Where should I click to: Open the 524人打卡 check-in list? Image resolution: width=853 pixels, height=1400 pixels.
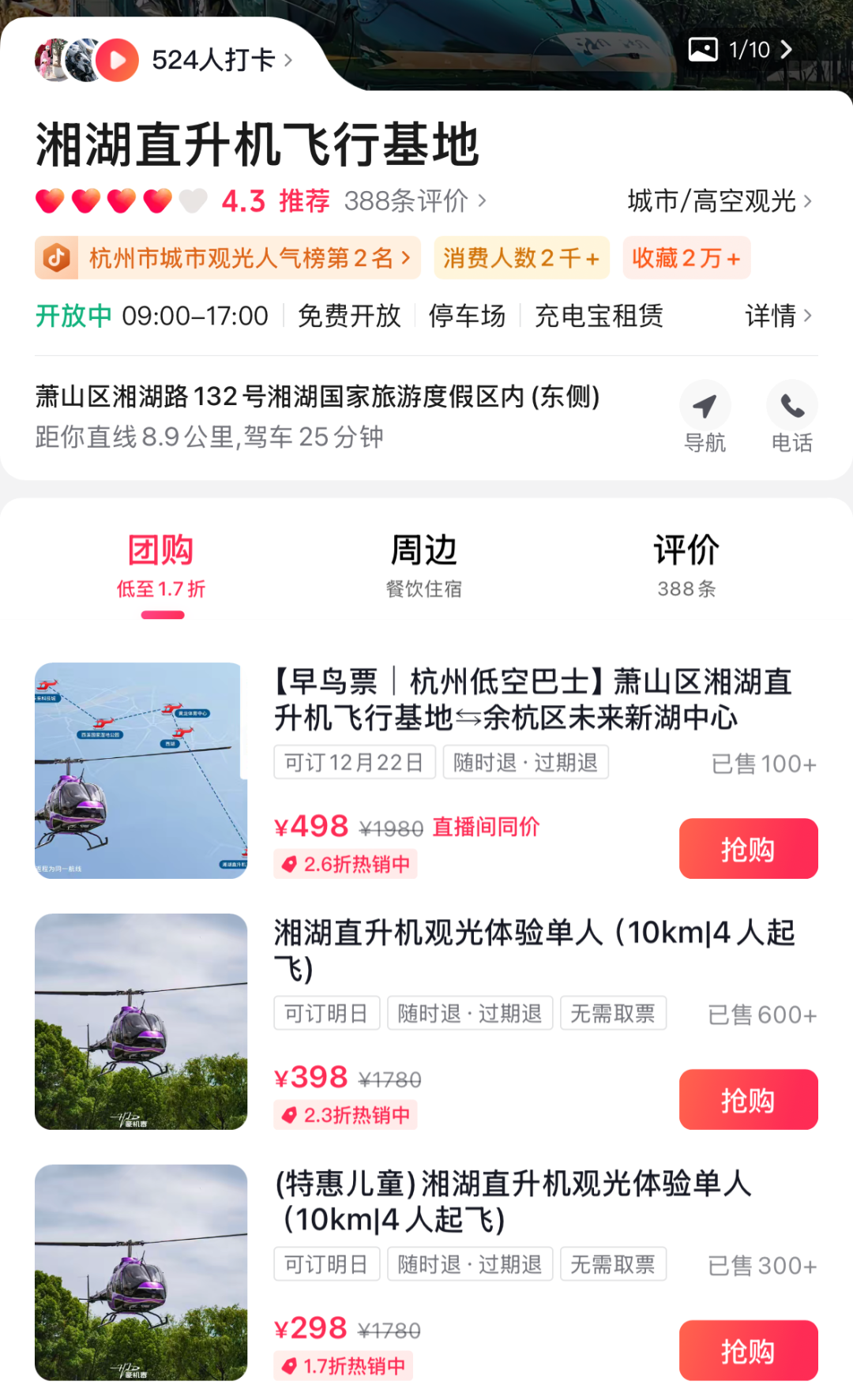click(212, 60)
